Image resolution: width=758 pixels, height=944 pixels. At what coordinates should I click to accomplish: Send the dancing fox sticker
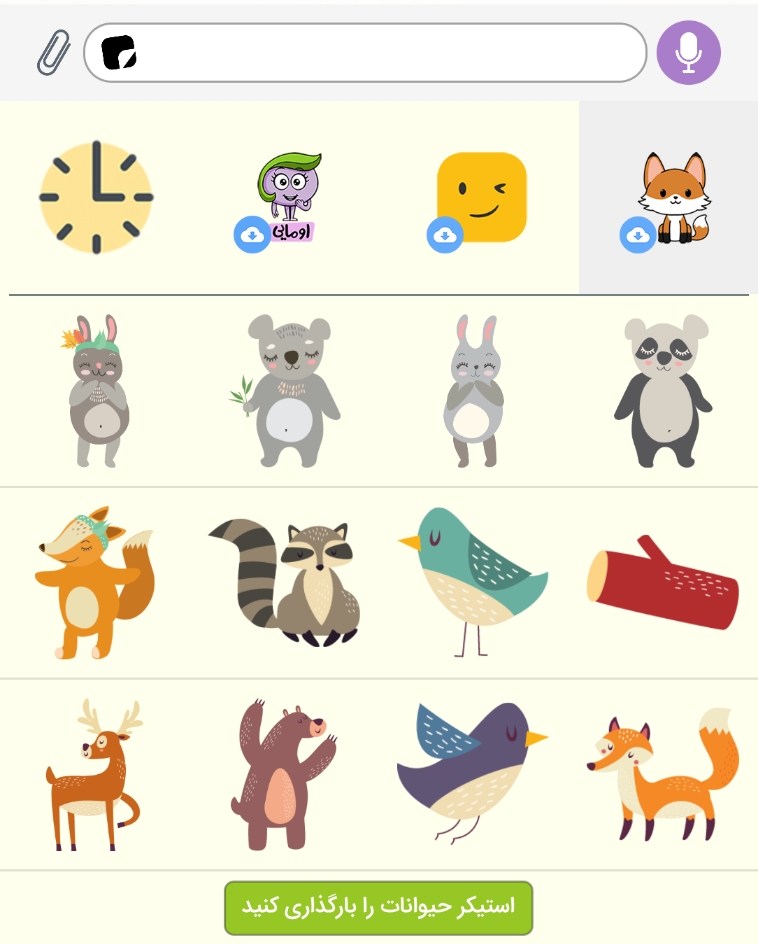click(x=96, y=582)
